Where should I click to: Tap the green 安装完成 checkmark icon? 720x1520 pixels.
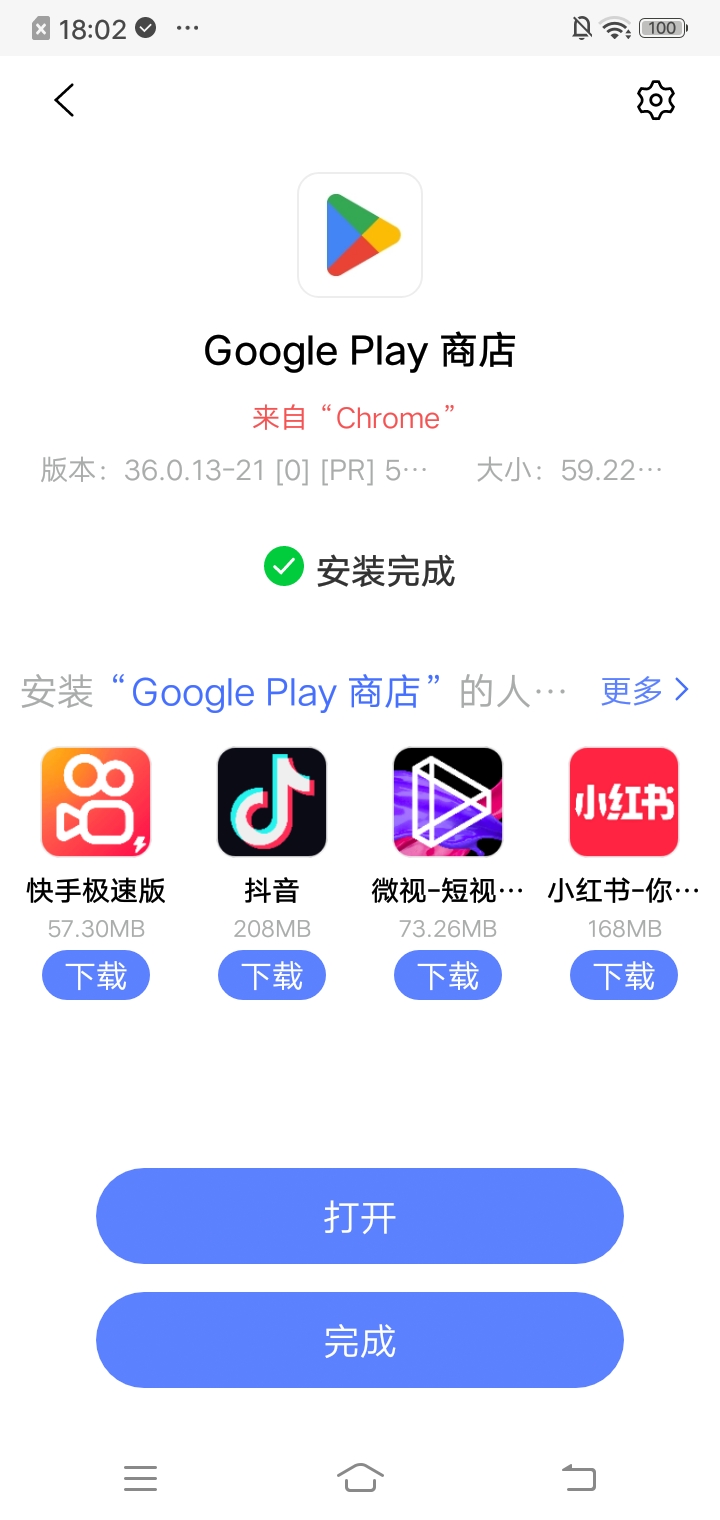pos(284,567)
